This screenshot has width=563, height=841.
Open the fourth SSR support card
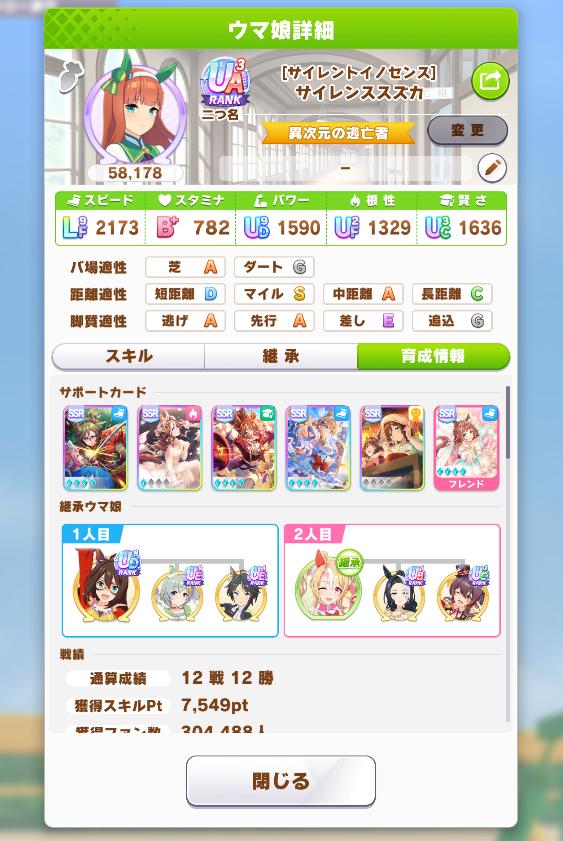tap(317, 448)
